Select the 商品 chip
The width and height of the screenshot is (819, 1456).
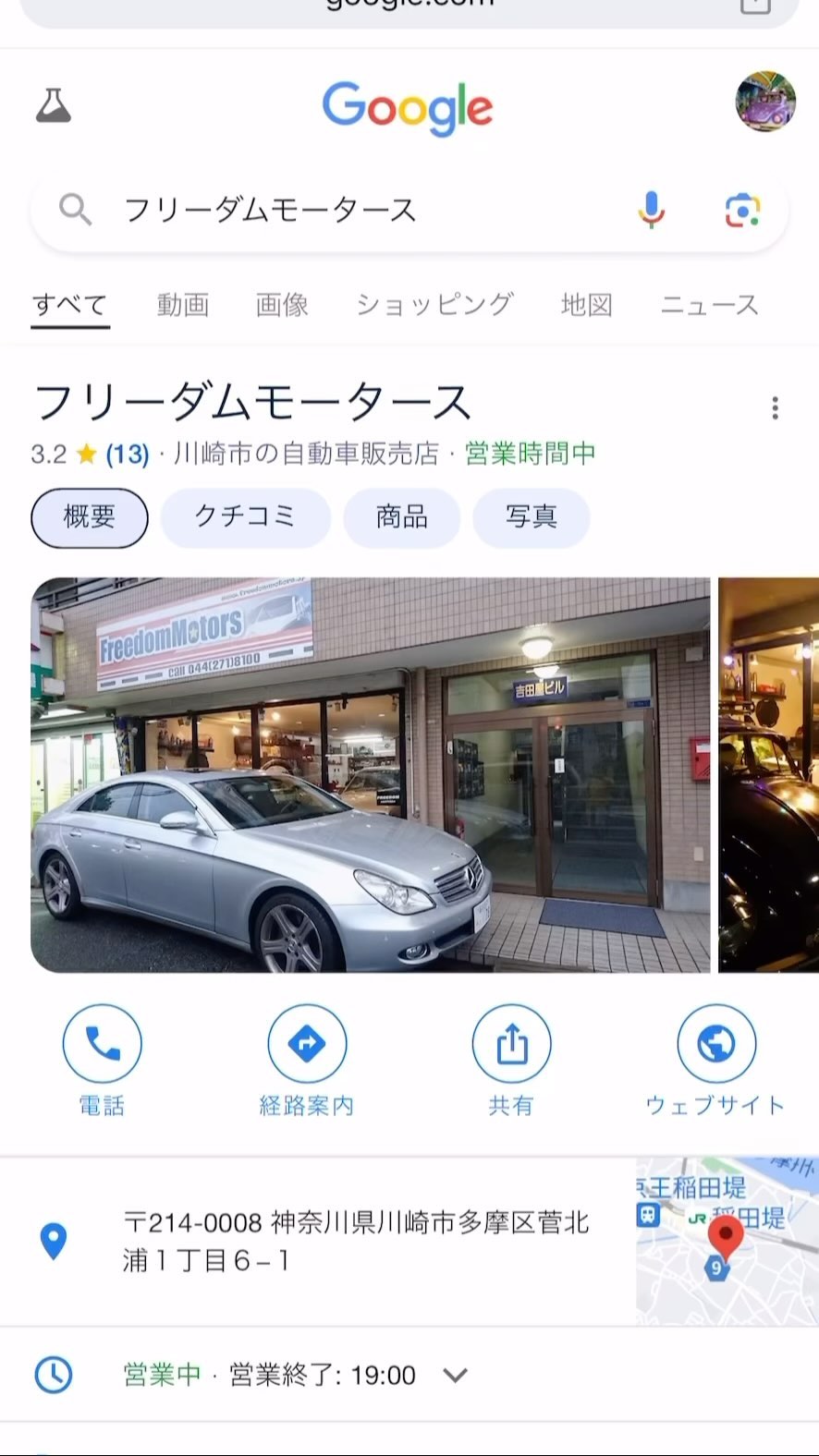tap(401, 517)
